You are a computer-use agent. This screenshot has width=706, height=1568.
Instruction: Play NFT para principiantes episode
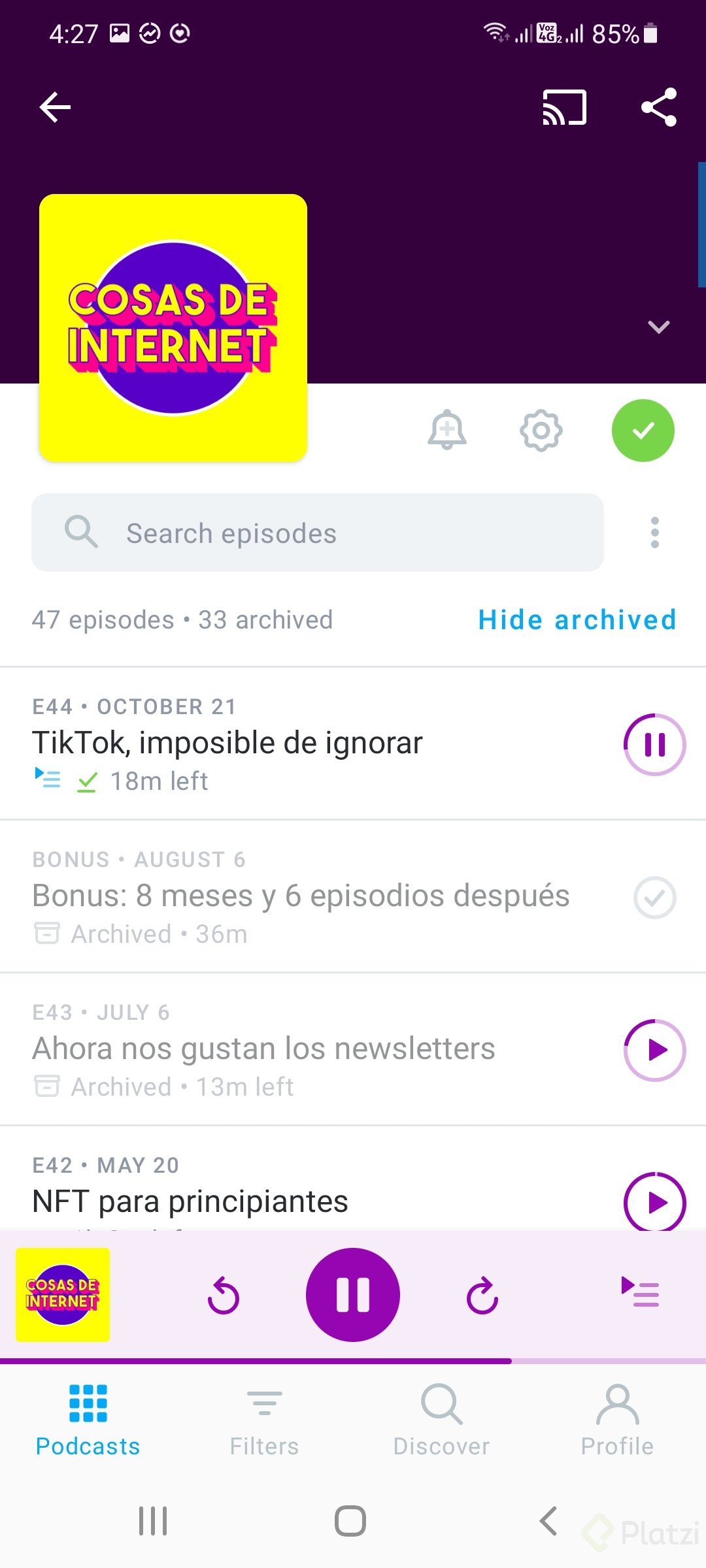point(654,1202)
